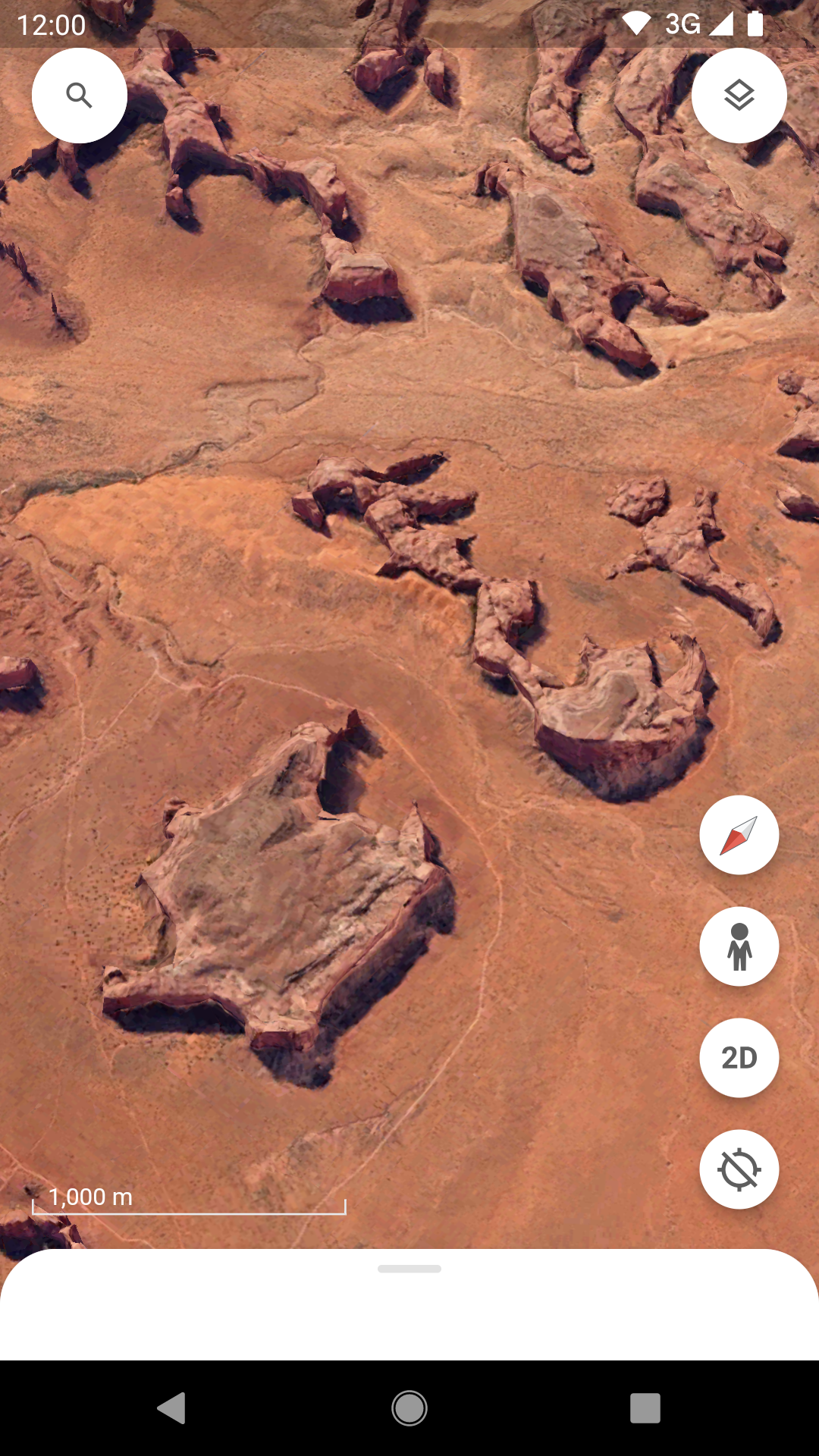Open the search tool
Image resolution: width=819 pixels, height=1456 pixels.
79,94
